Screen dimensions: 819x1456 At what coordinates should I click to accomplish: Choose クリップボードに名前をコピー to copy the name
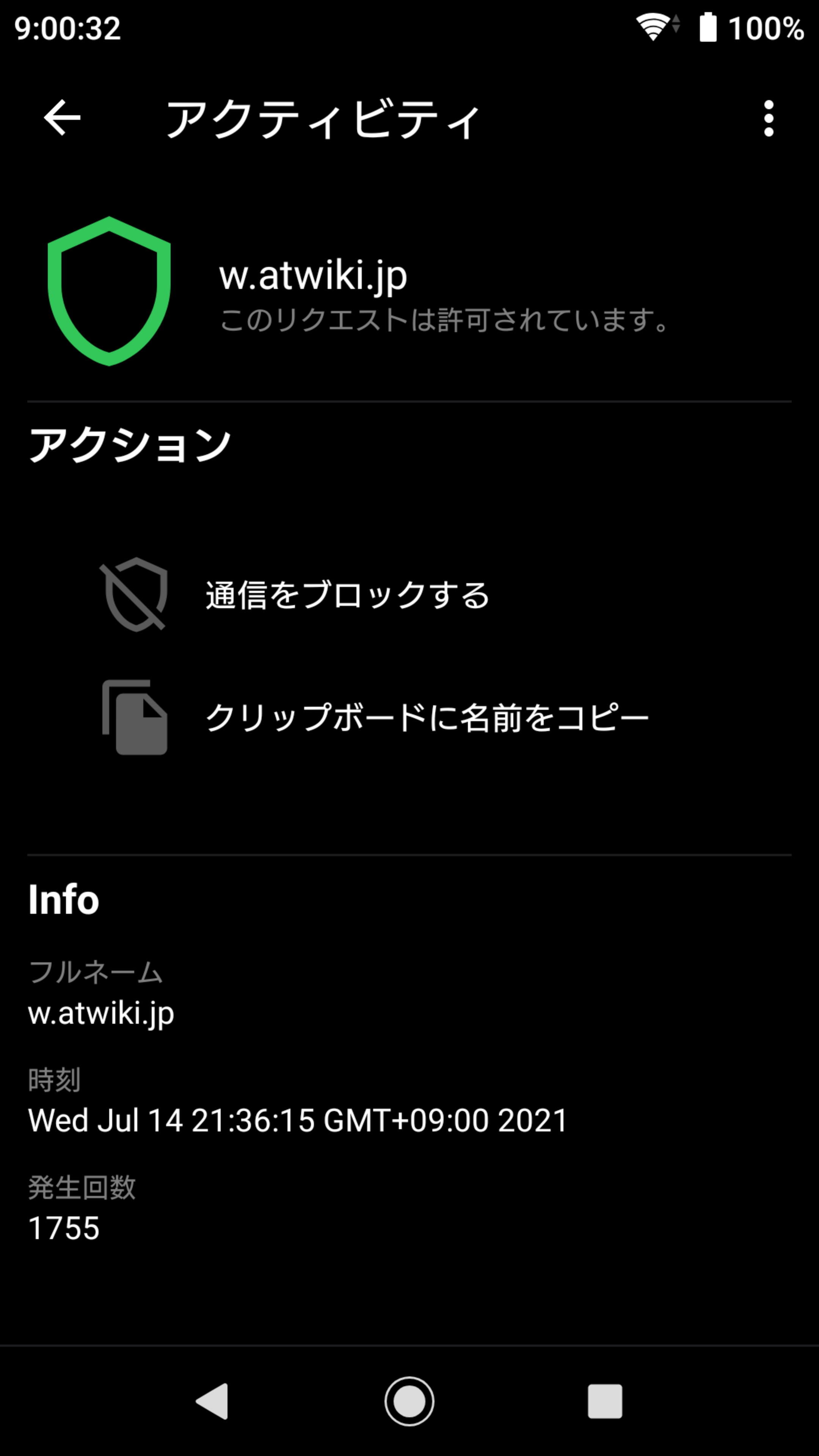click(x=409, y=718)
